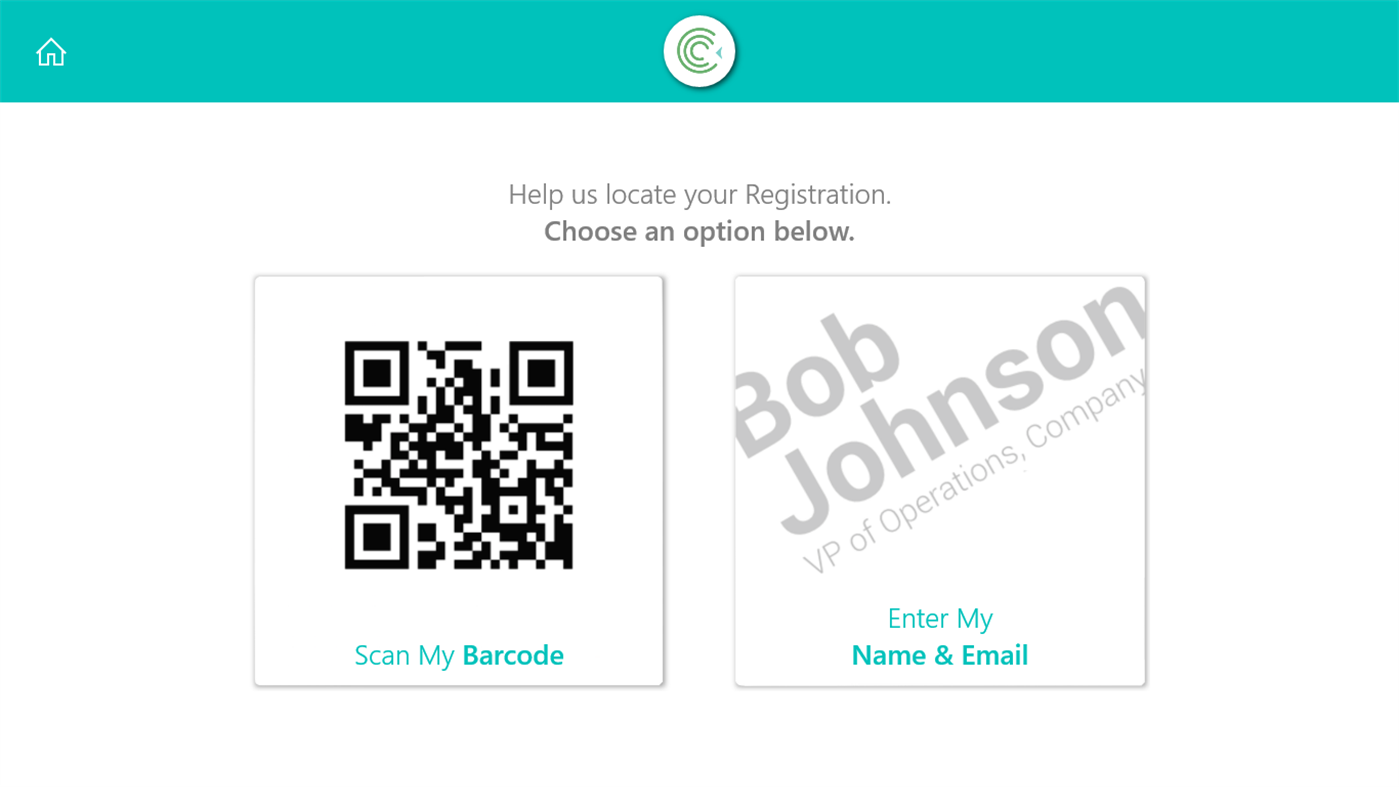This screenshot has height=787, width=1399.
Task: Select the Scan My Barcode card
Action: 459,481
